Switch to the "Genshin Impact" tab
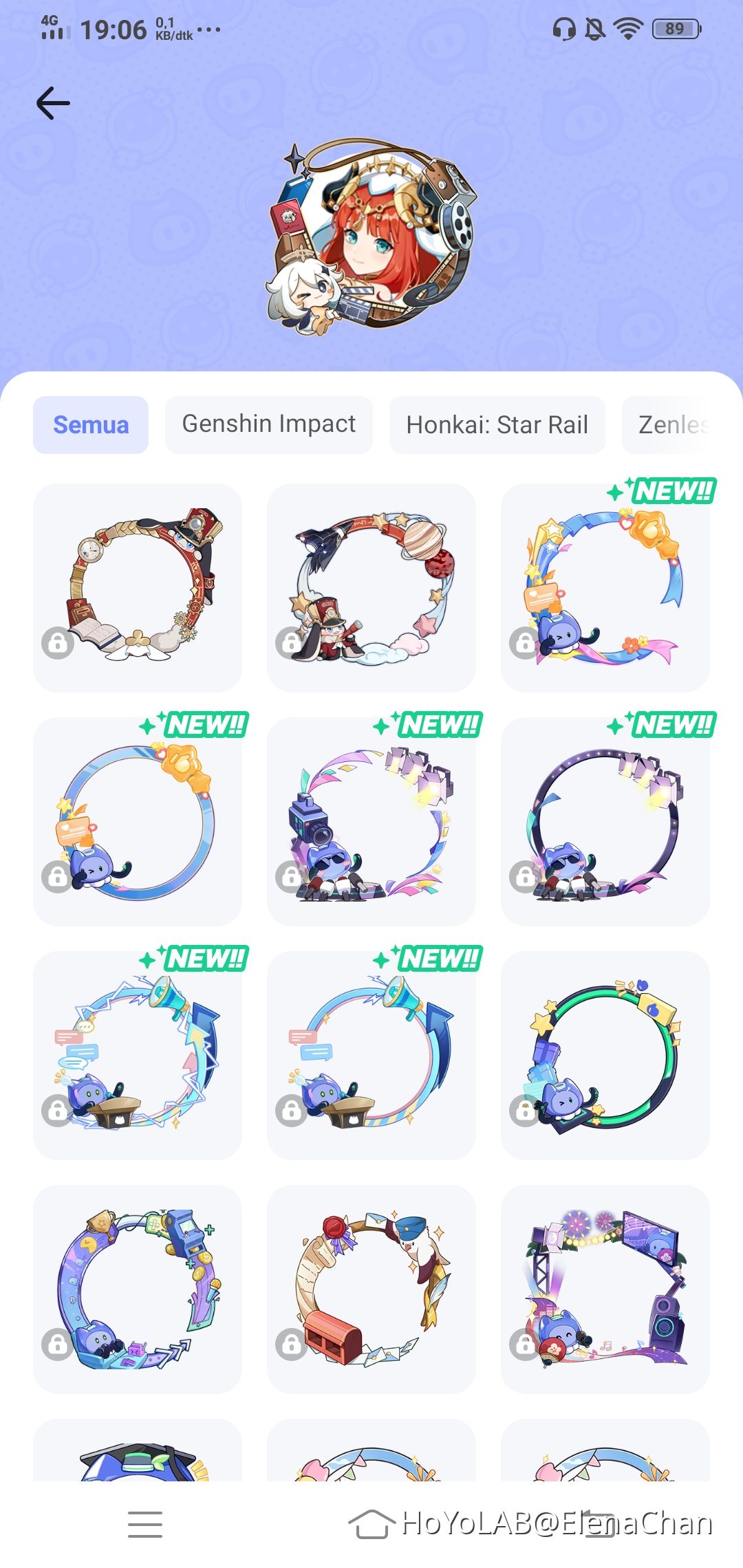743x1568 pixels. tap(268, 424)
